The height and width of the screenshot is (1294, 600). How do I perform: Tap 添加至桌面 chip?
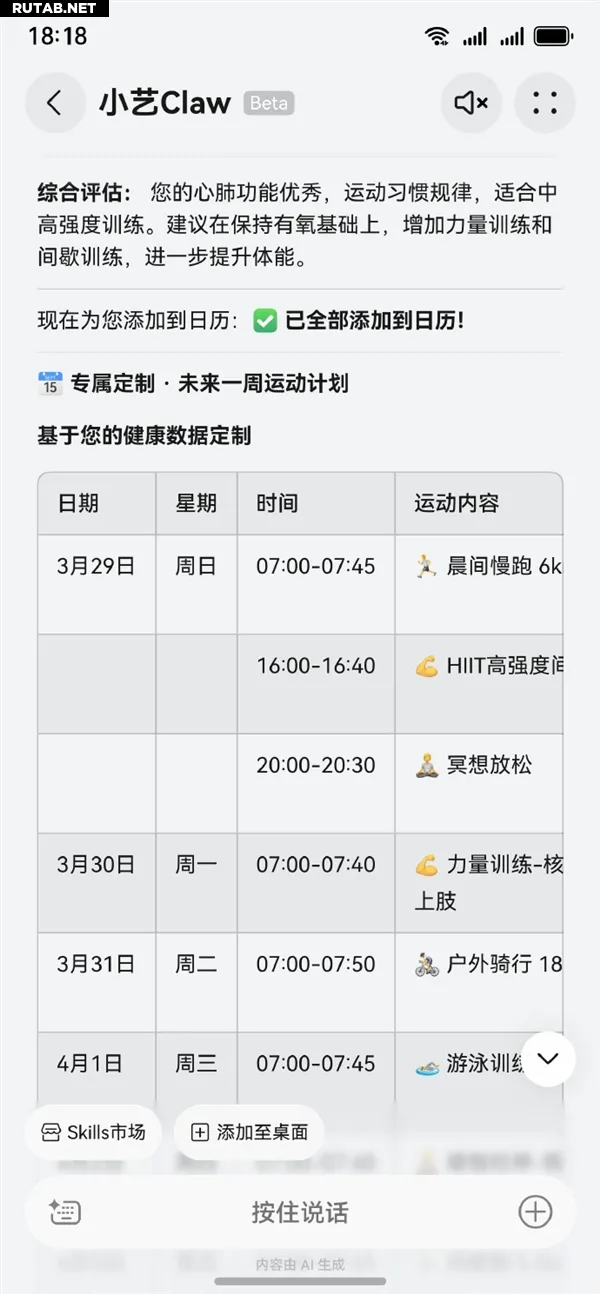[x=249, y=1132]
